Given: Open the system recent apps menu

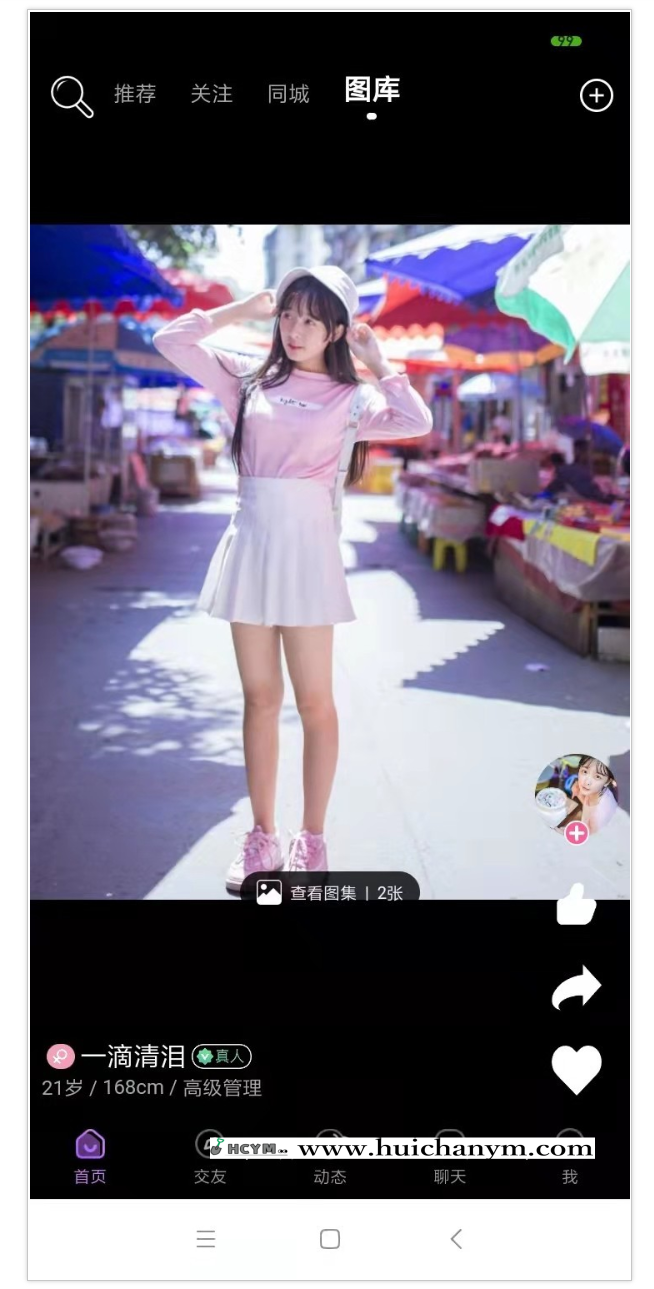Looking at the screenshot, I should (x=206, y=1239).
